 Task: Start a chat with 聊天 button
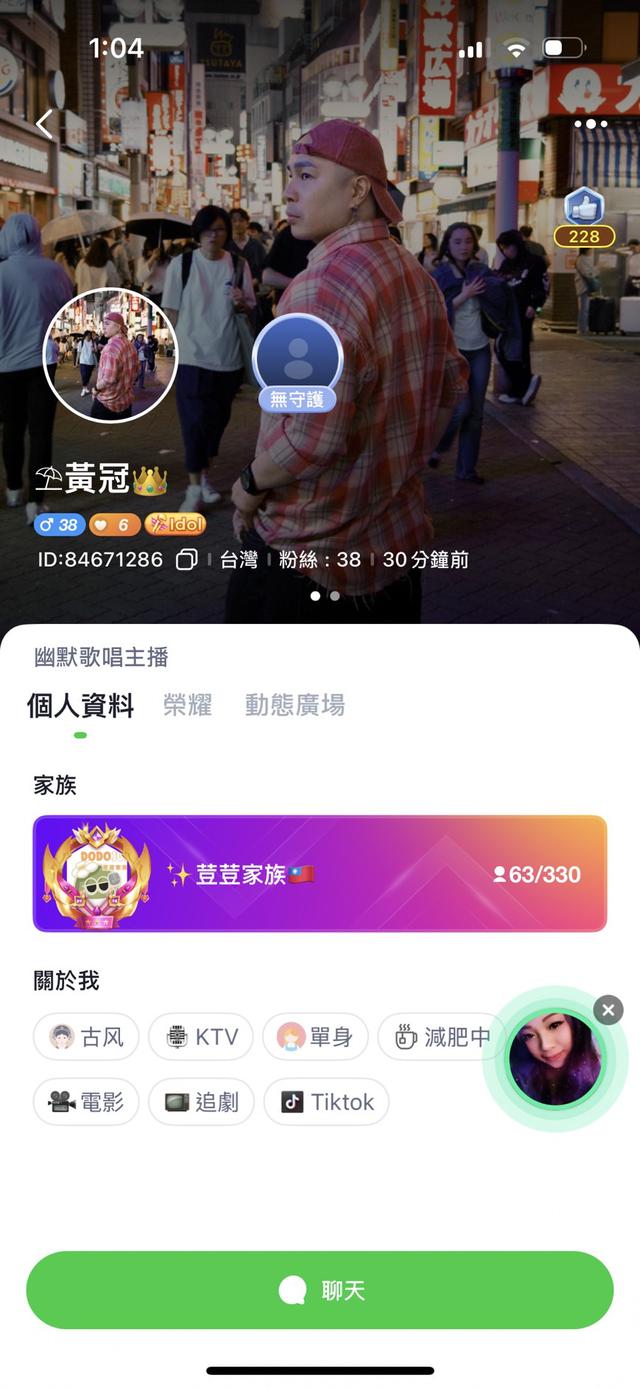click(x=320, y=1290)
